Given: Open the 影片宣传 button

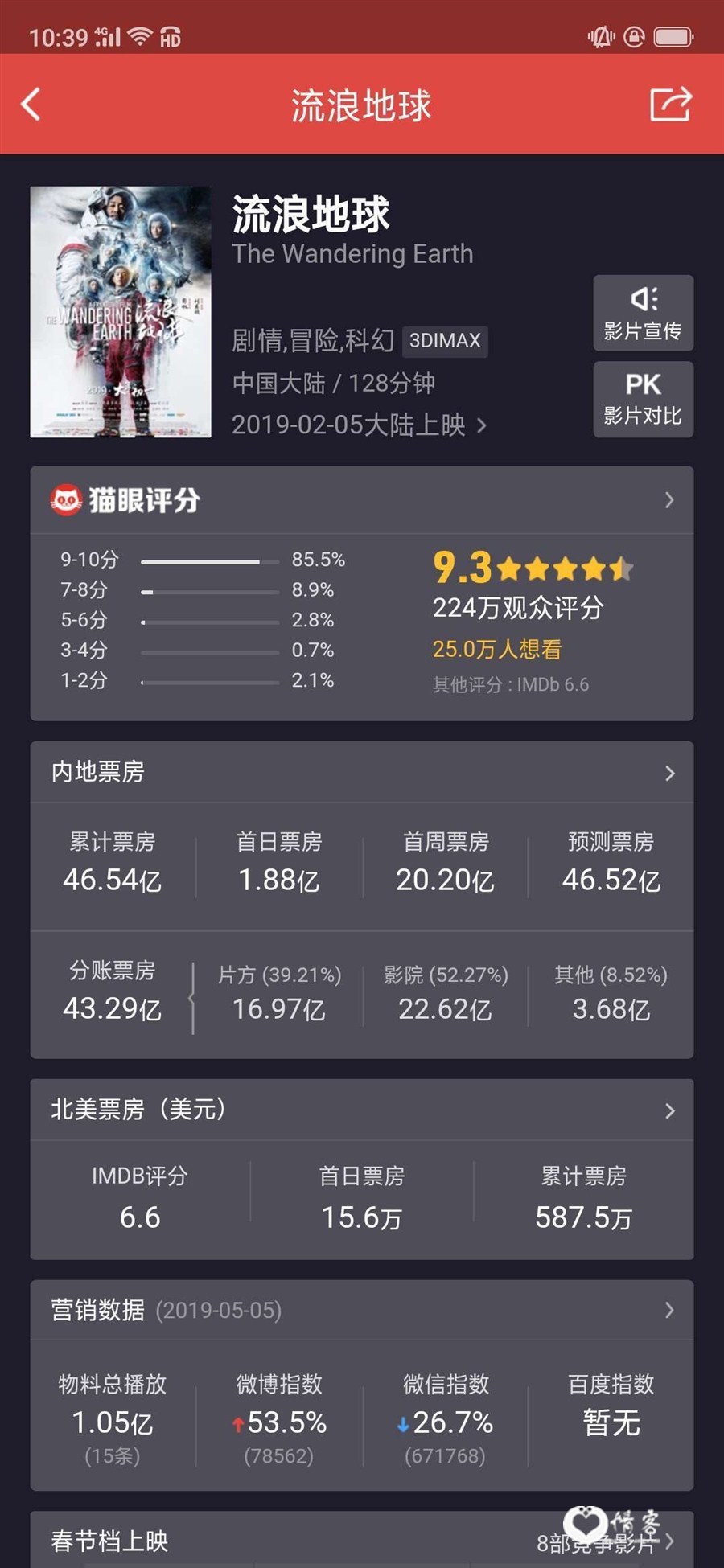Looking at the screenshot, I should 643,313.
